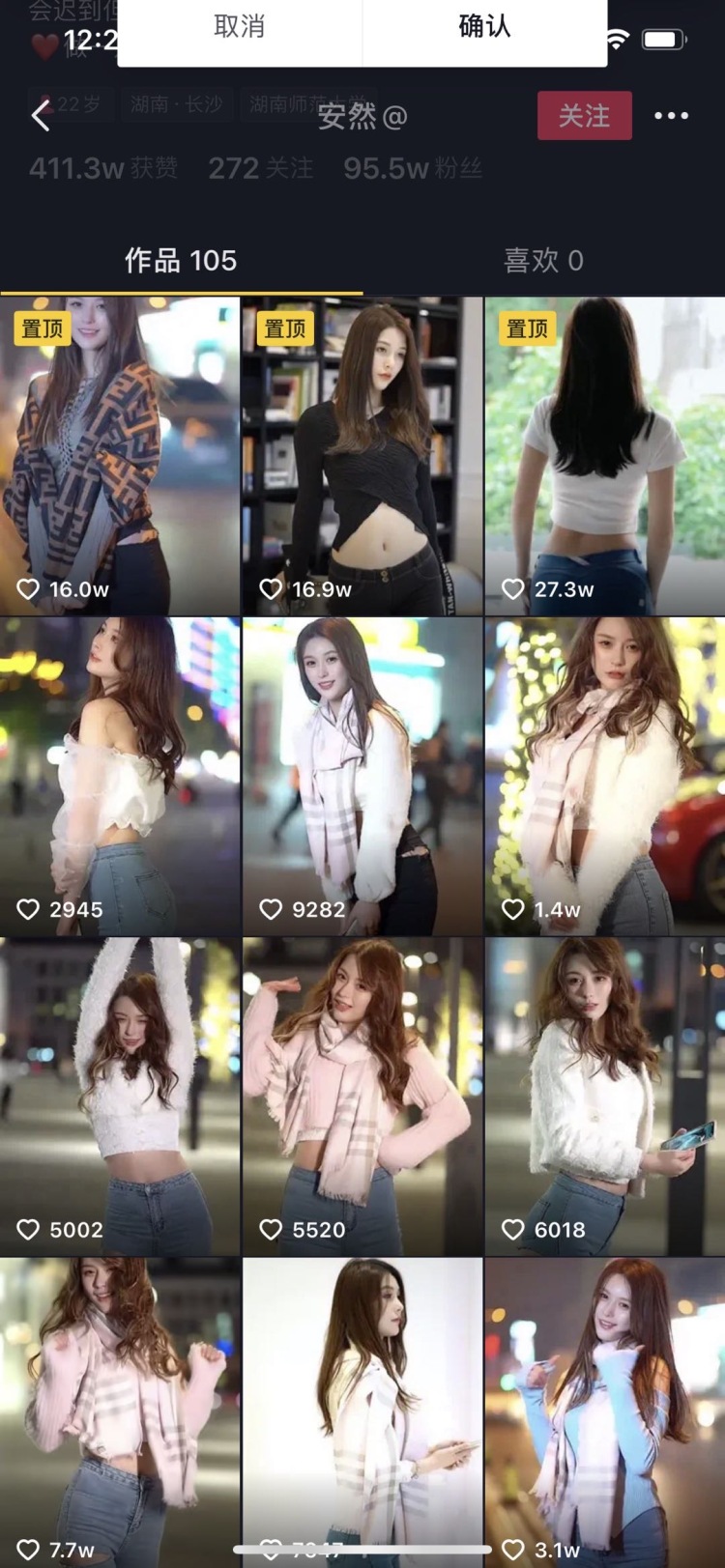Open the video with 7.7w likes
The height and width of the screenshot is (1568, 725).
120,1411
